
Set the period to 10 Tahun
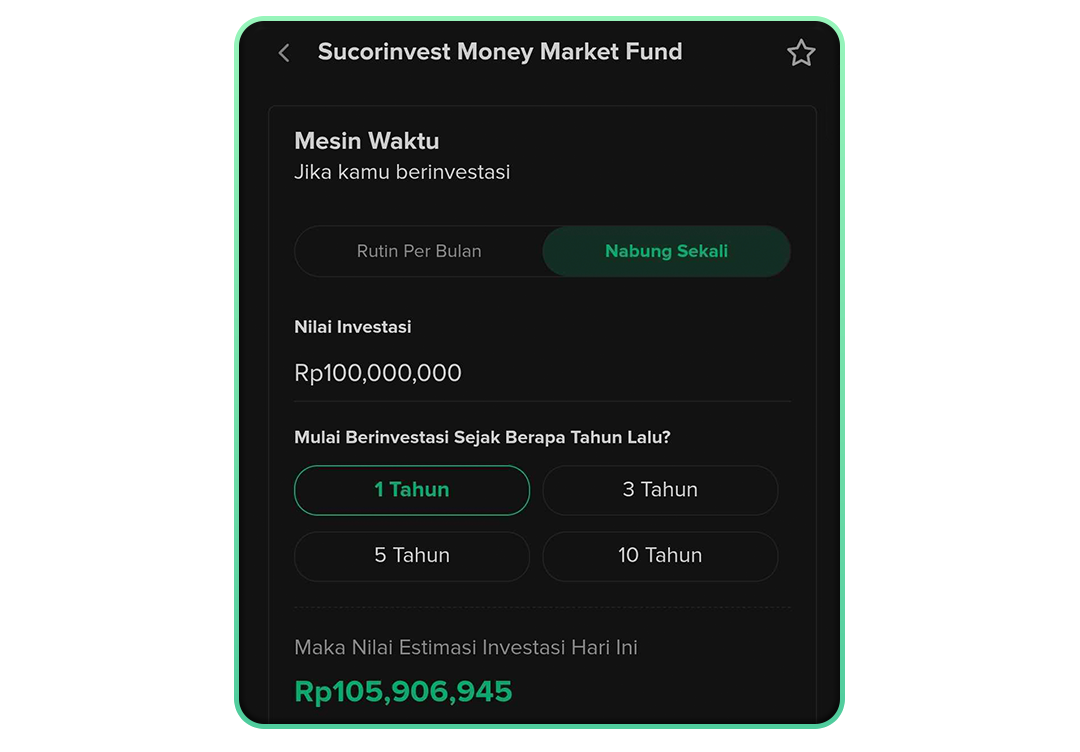tap(660, 556)
